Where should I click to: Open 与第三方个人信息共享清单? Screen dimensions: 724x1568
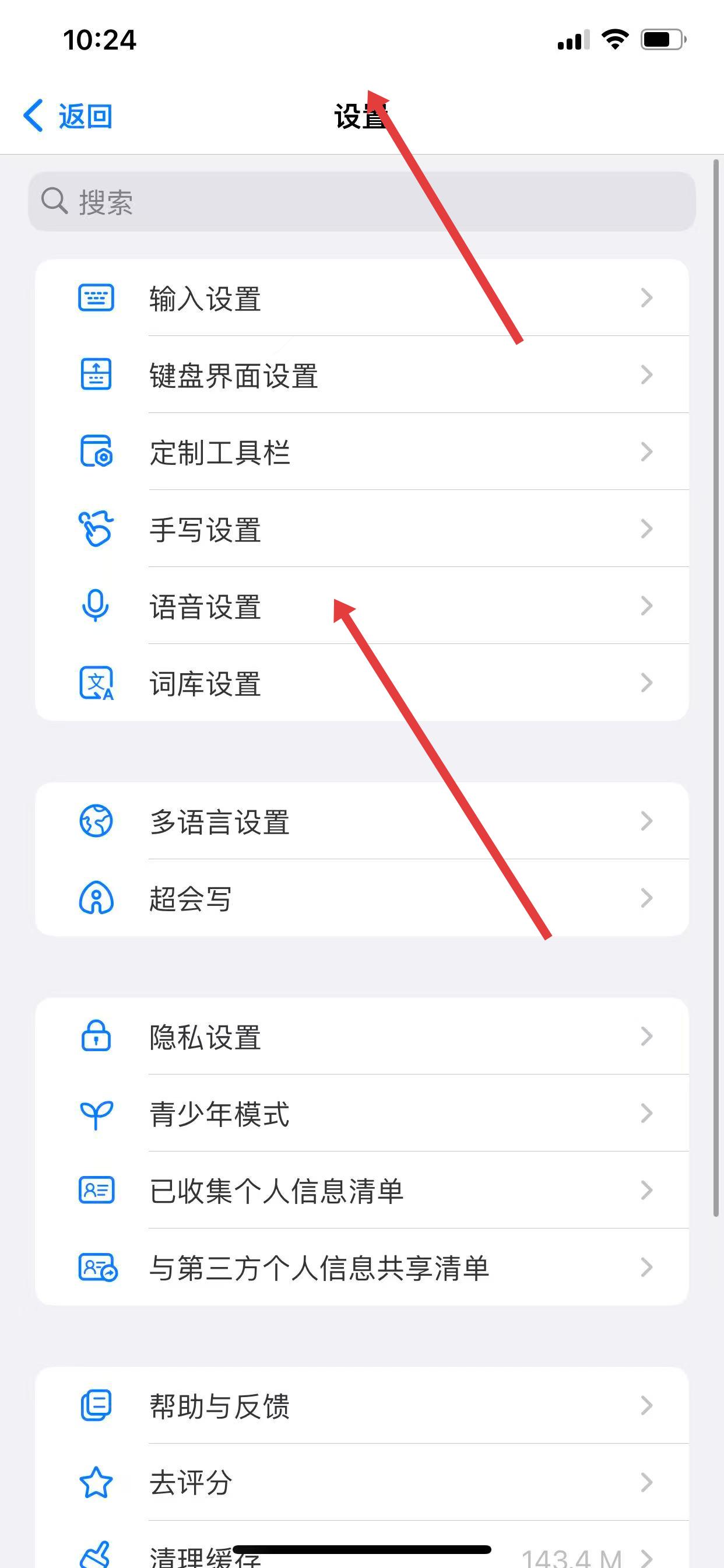[361, 1268]
